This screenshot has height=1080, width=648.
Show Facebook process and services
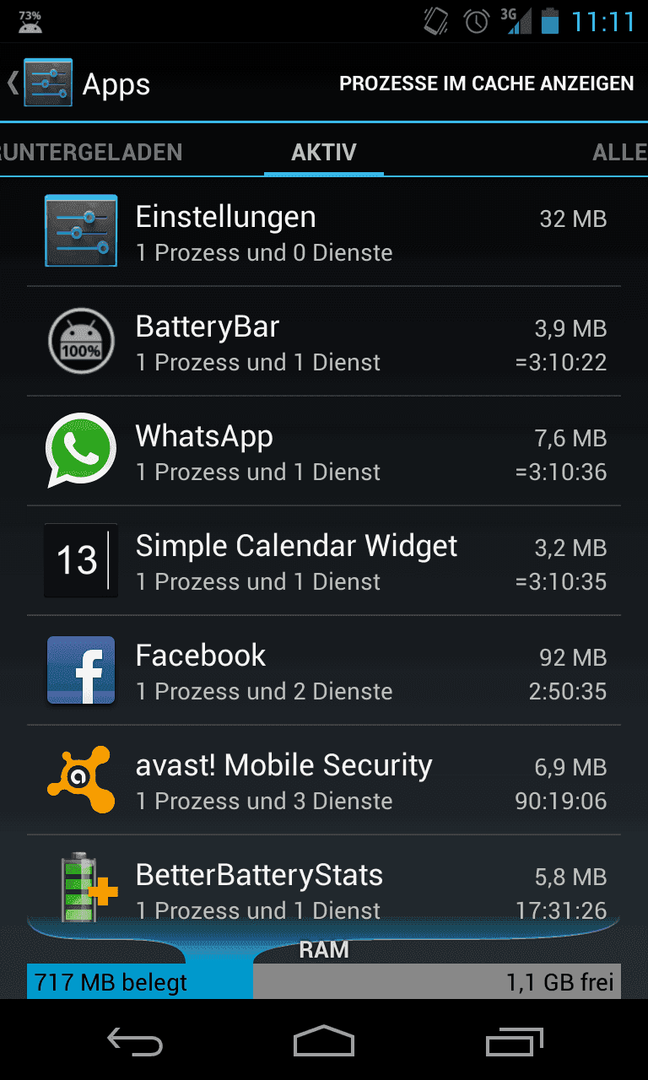(324, 669)
